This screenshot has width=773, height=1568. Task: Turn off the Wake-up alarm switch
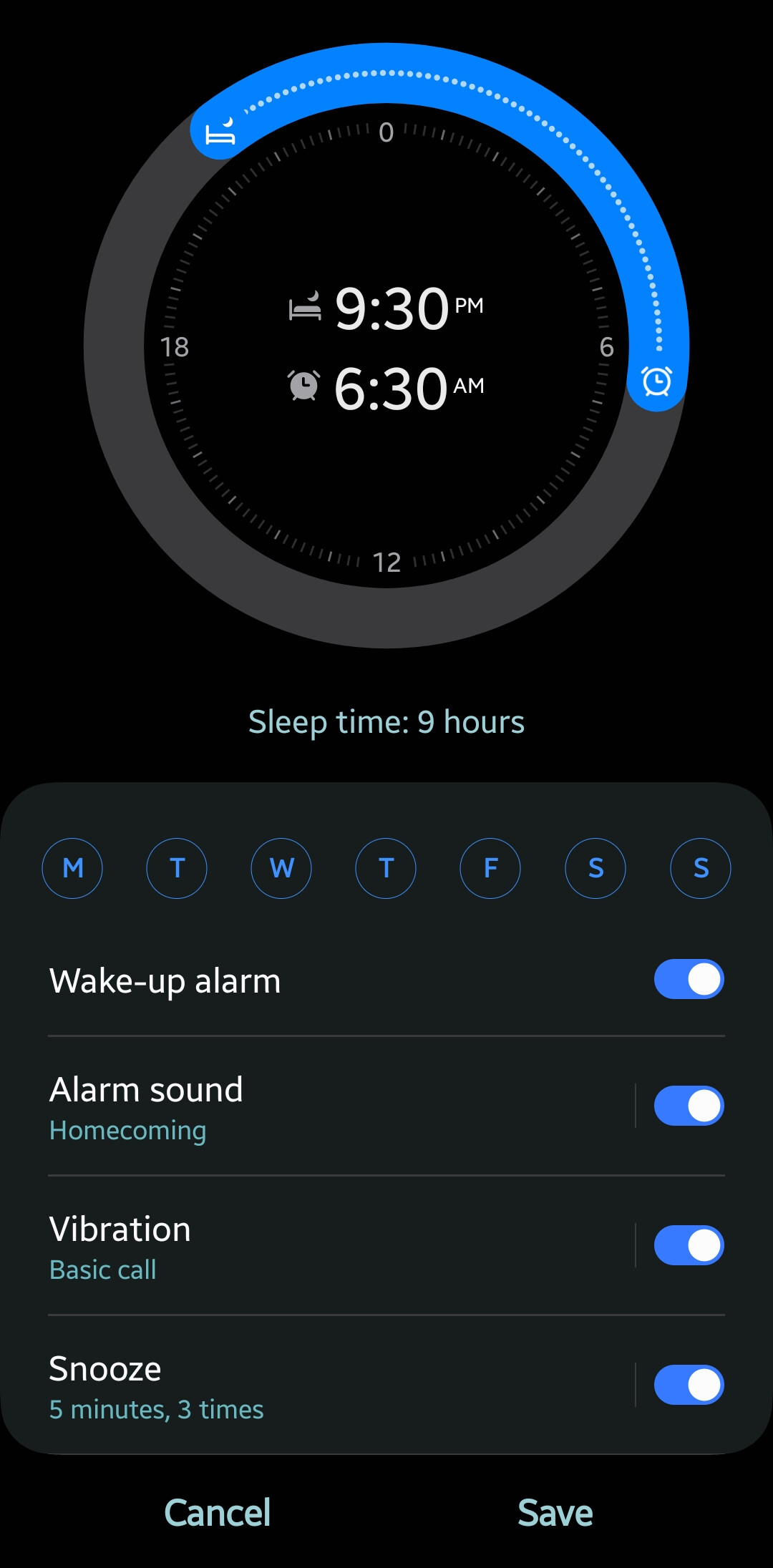tap(689, 979)
